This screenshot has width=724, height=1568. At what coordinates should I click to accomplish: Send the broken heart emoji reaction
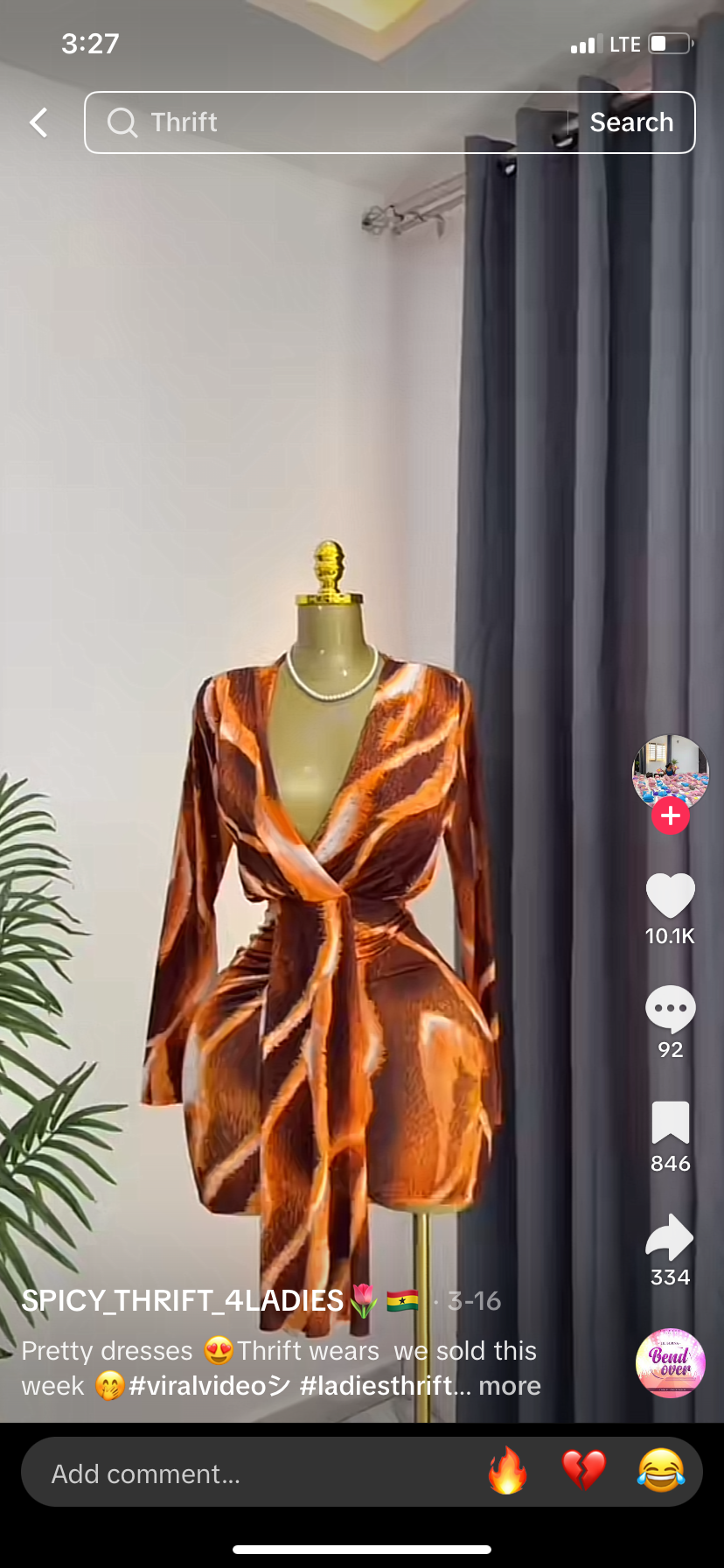584,1470
